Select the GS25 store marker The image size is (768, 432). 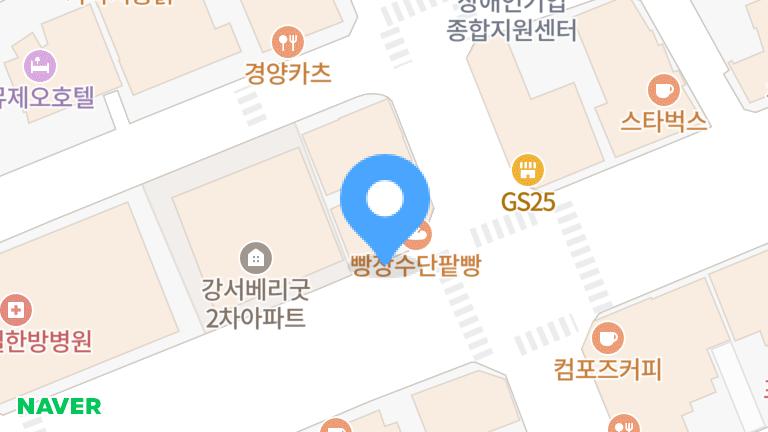coord(527,169)
